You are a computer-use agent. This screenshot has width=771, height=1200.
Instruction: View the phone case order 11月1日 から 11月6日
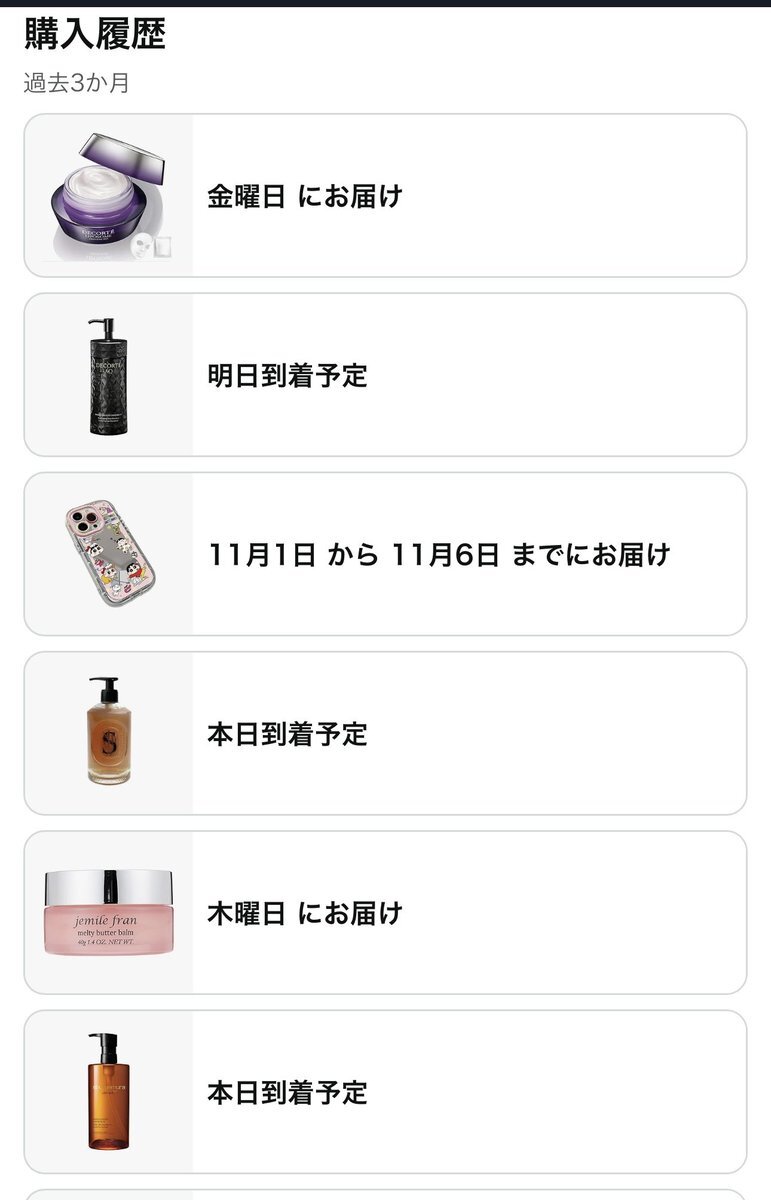(x=385, y=554)
